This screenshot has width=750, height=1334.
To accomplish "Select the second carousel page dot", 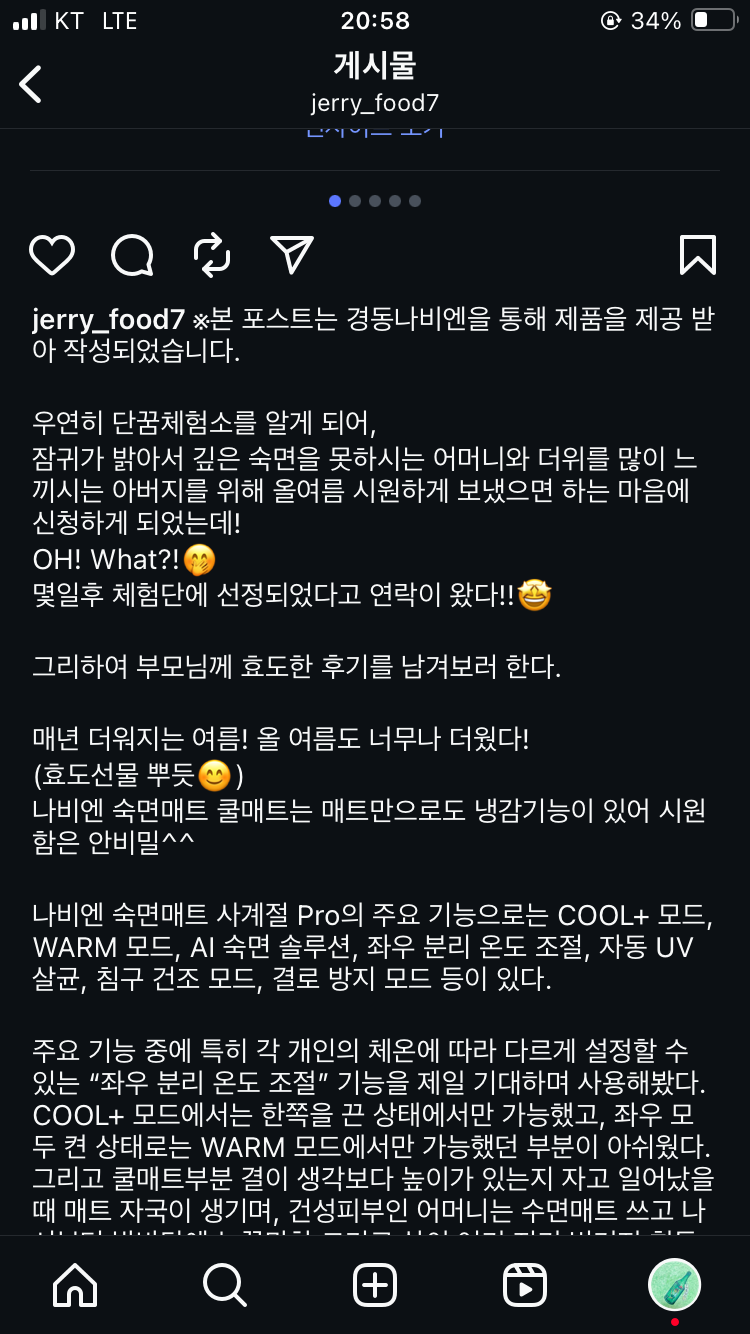I will pos(354,201).
